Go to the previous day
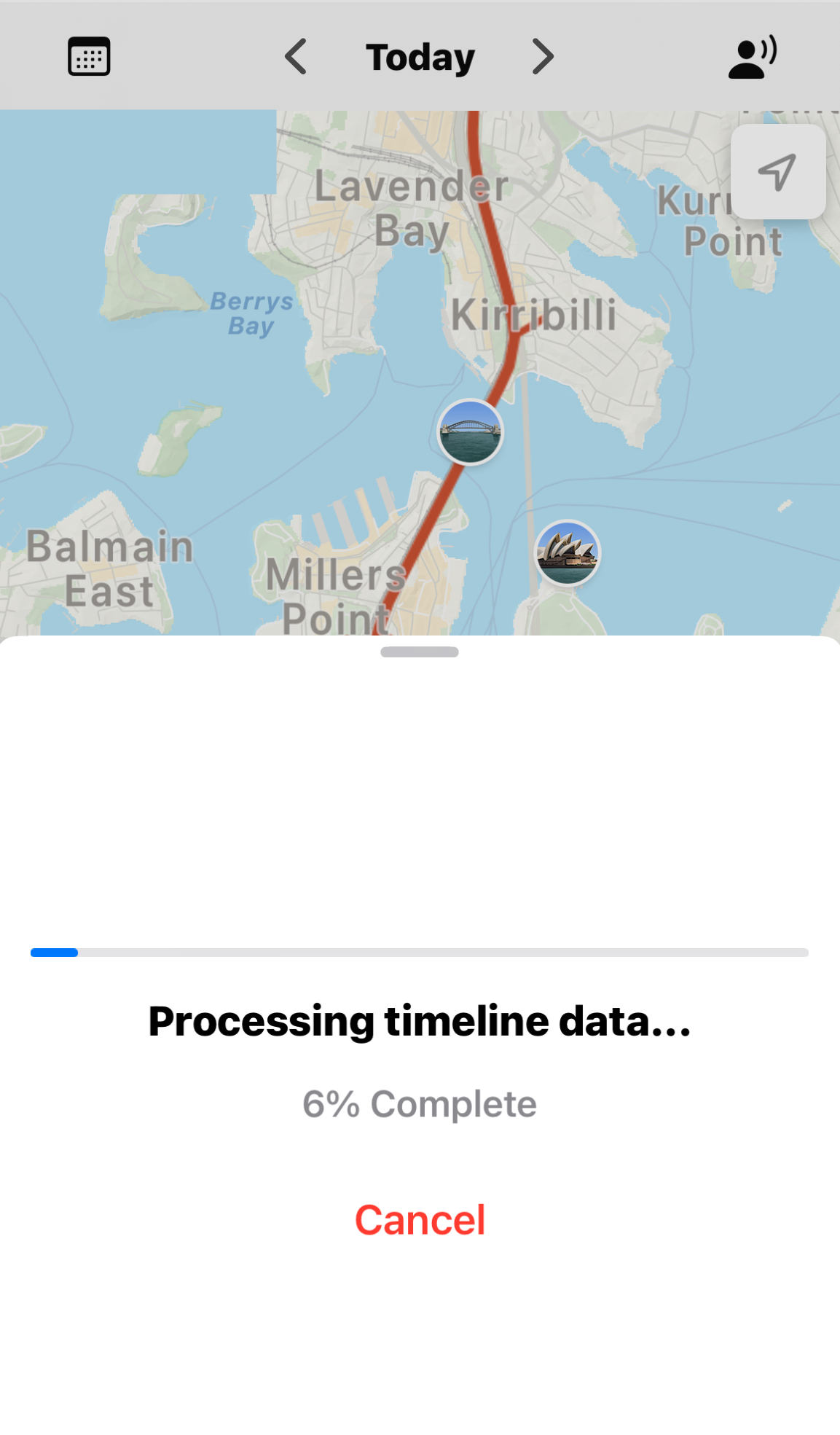 point(296,56)
